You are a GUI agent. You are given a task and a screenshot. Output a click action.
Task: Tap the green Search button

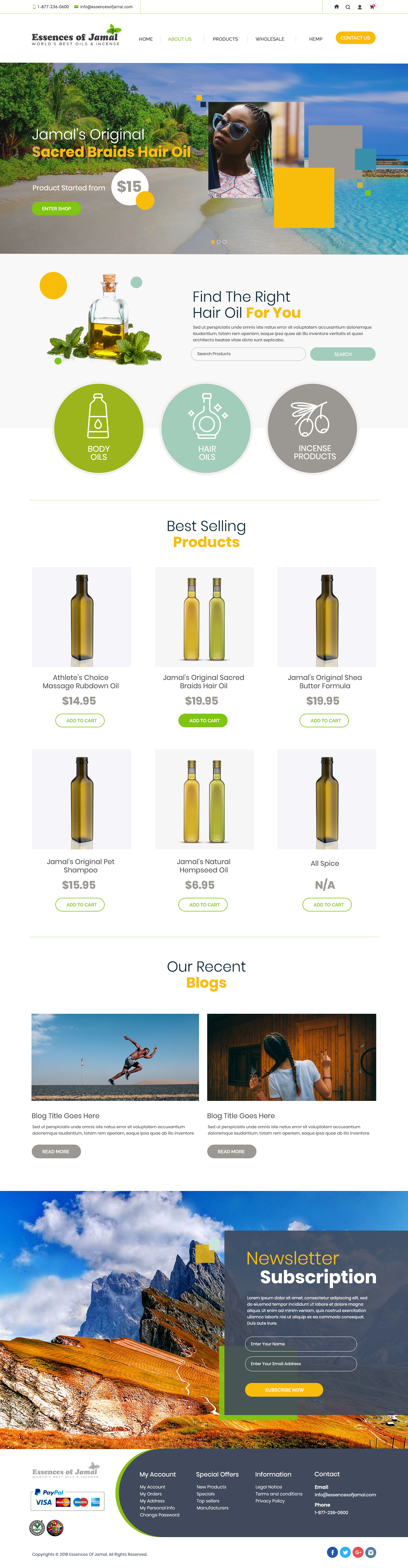point(342,354)
